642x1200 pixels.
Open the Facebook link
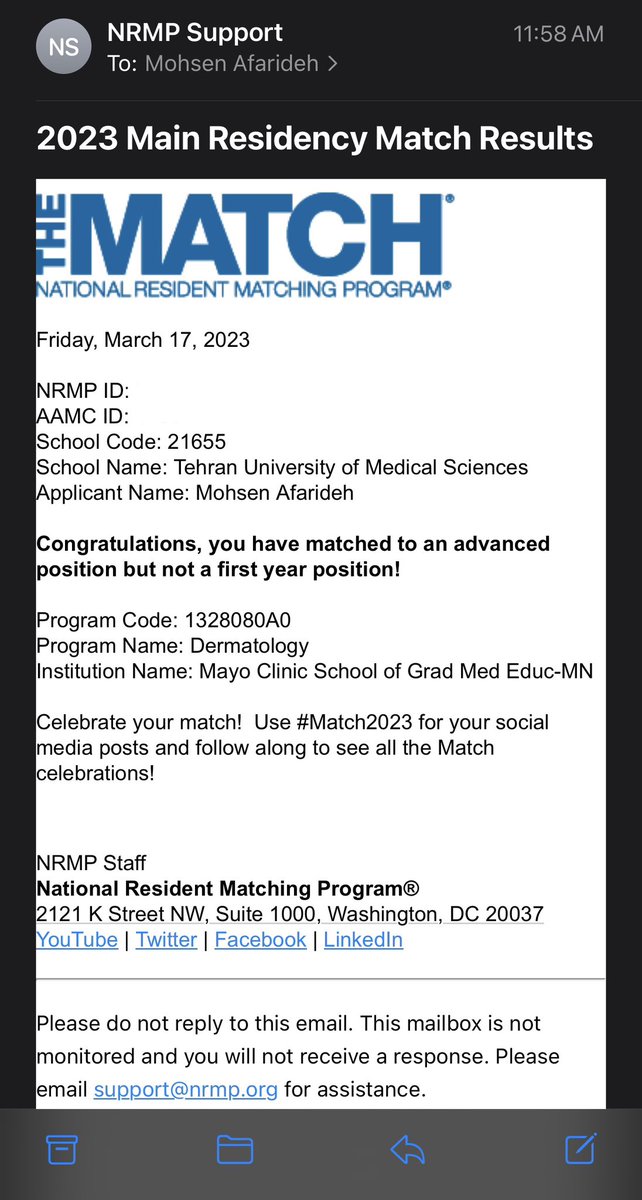[260, 939]
